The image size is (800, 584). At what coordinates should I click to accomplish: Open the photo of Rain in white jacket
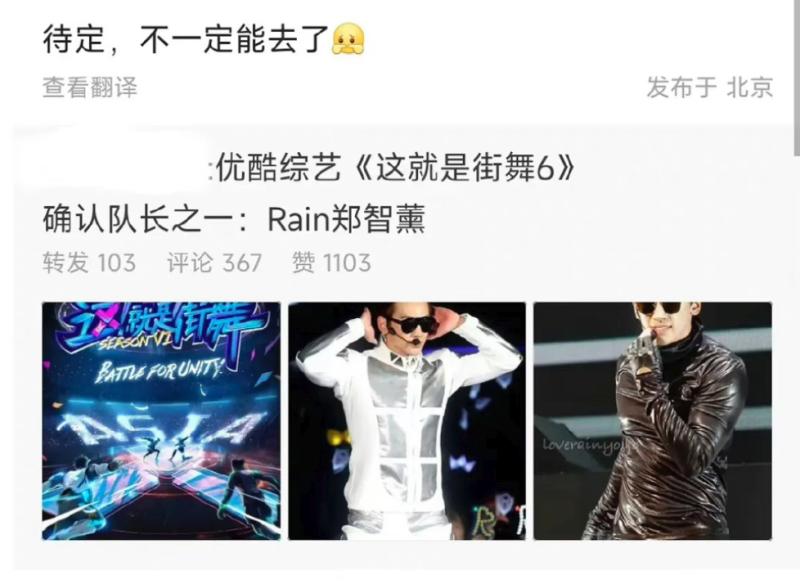click(406, 420)
